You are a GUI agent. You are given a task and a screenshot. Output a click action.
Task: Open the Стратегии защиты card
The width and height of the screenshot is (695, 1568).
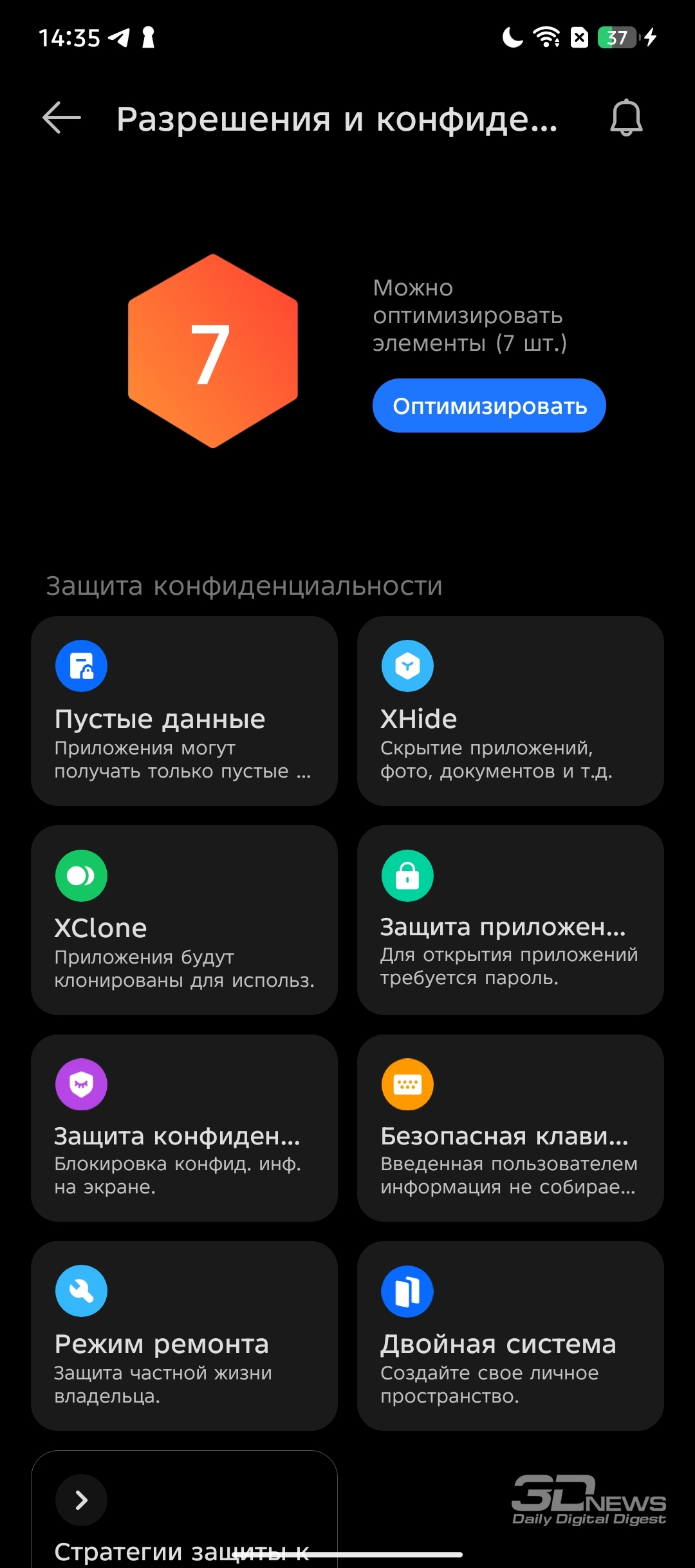point(184,1509)
